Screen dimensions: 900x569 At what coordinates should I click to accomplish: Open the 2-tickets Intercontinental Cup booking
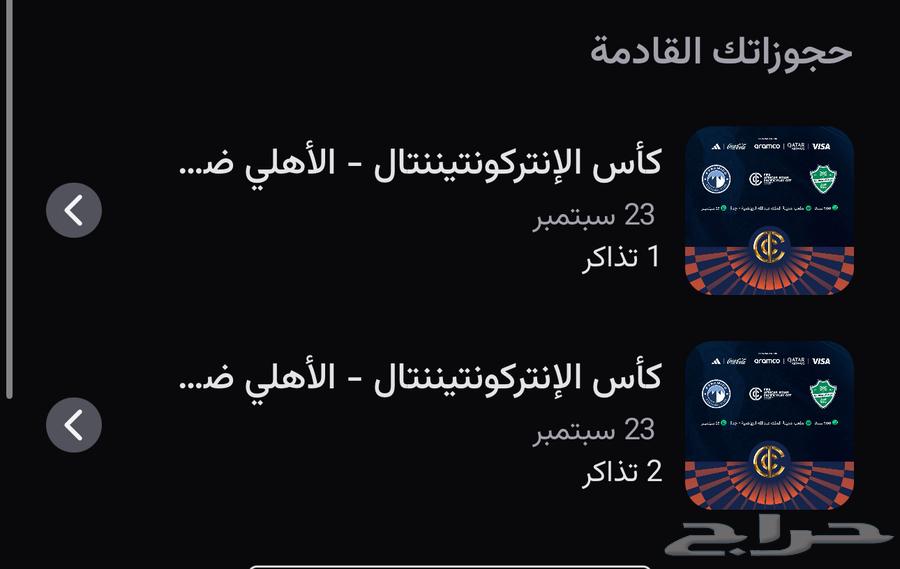420,378
